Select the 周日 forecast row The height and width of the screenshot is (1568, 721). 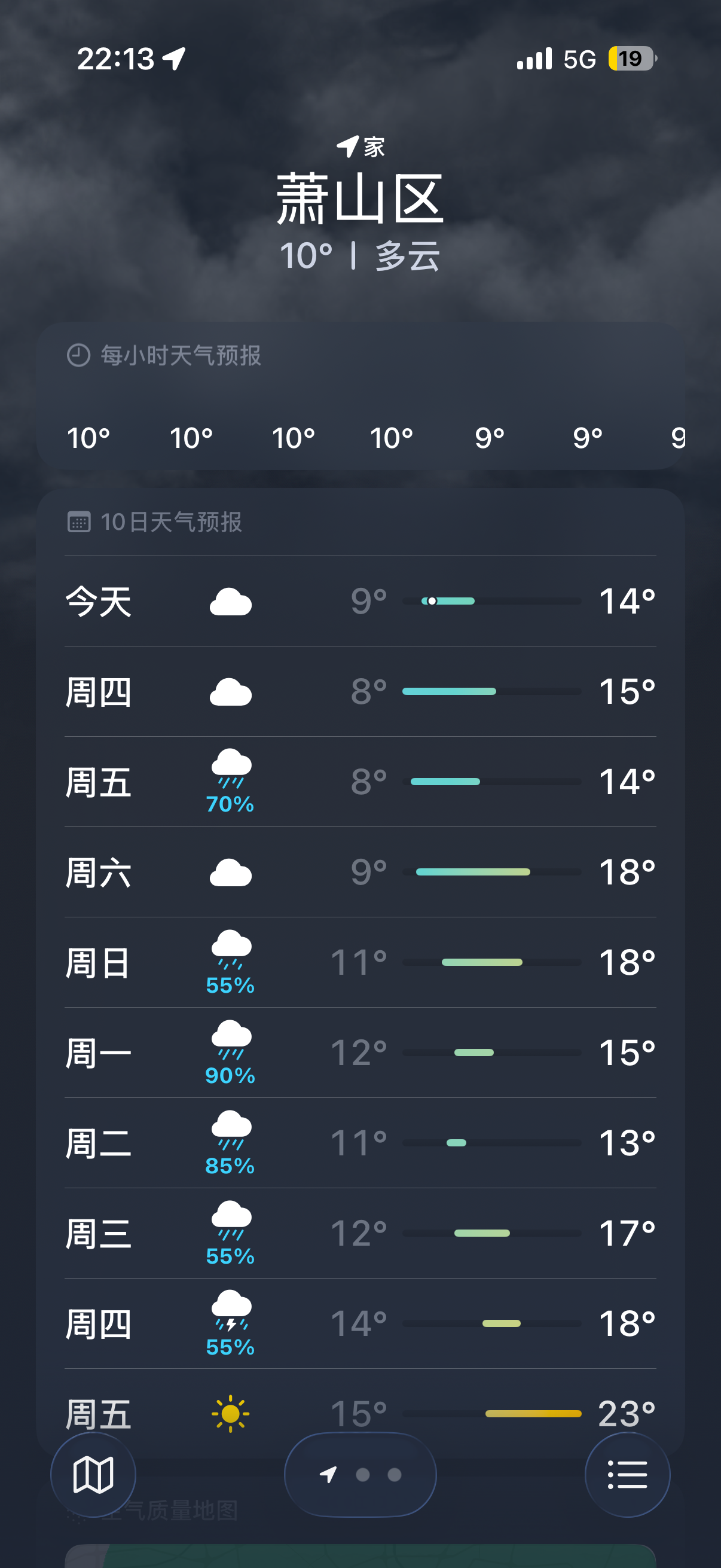coord(360,962)
